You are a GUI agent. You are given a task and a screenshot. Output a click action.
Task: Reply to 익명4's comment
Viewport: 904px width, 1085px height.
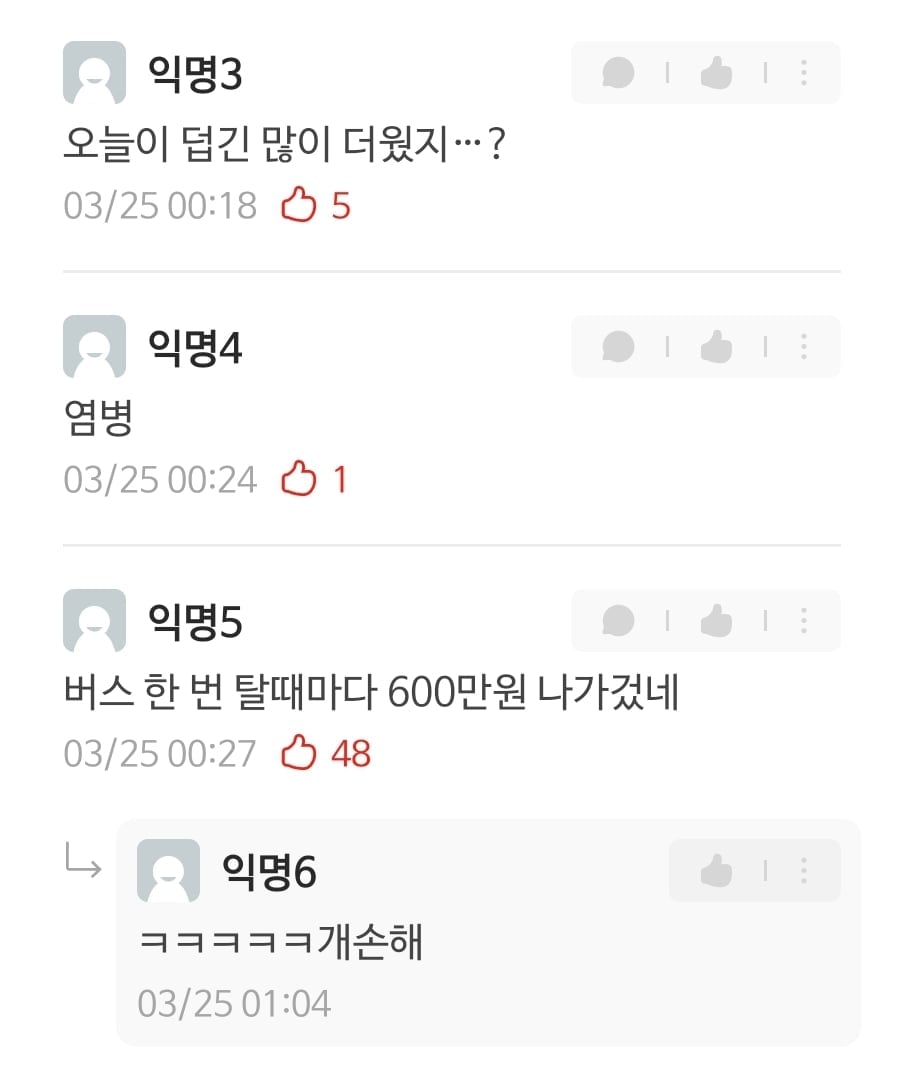619,347
